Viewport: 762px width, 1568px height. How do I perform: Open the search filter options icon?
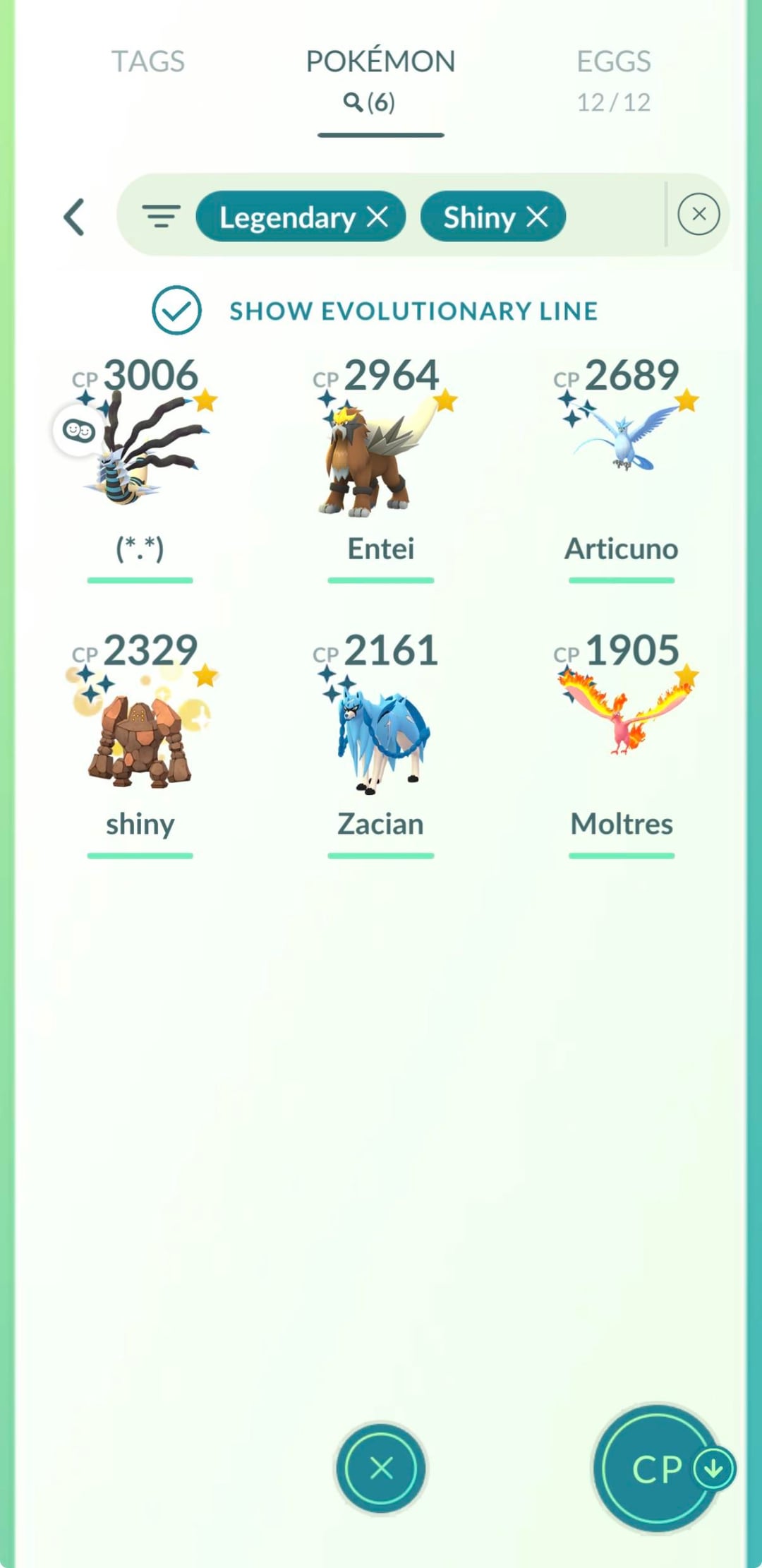(x=161, y=216)
